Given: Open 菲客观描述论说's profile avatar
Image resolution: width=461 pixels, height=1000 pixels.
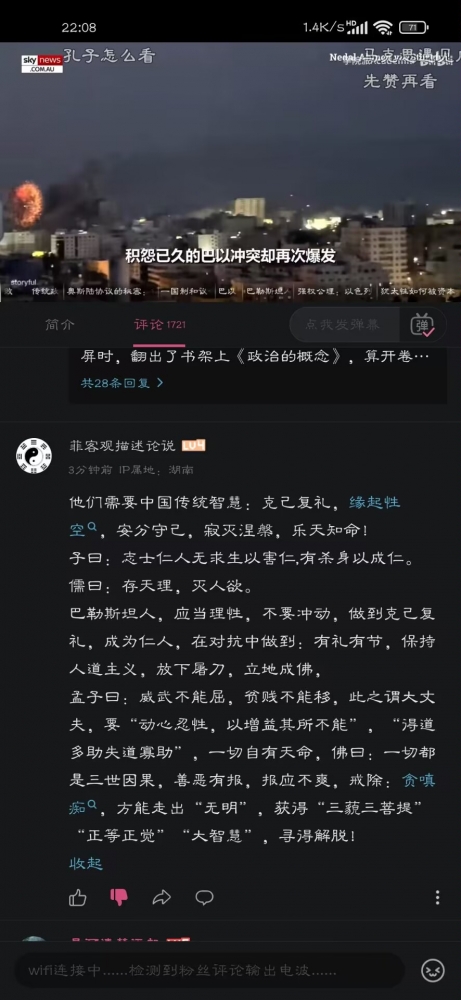Looking at the screenshot, I should 34,455.
